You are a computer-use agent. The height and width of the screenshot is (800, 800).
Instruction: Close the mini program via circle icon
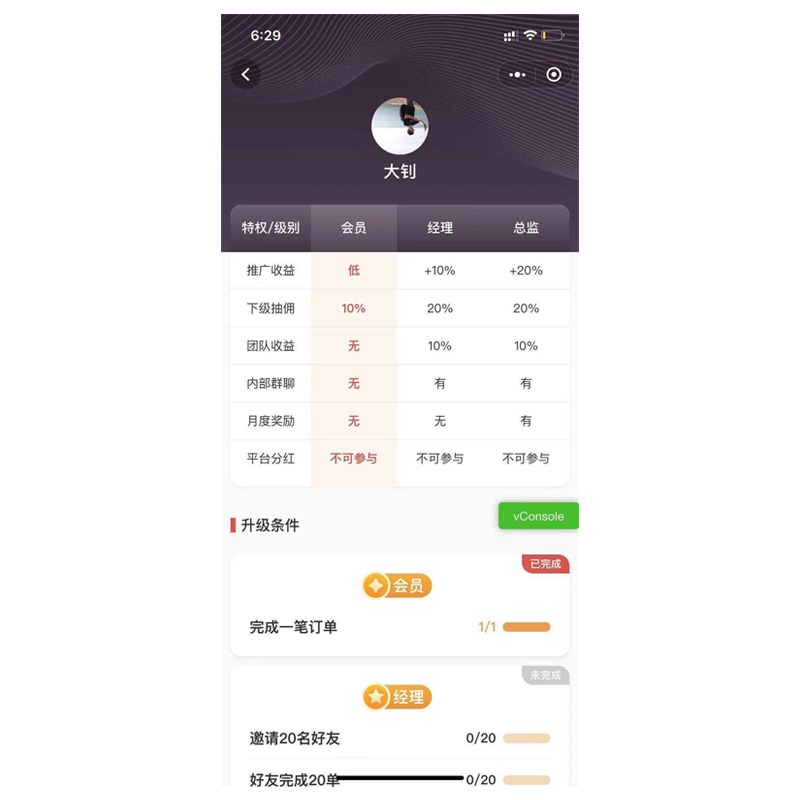(x=554, y=75)
